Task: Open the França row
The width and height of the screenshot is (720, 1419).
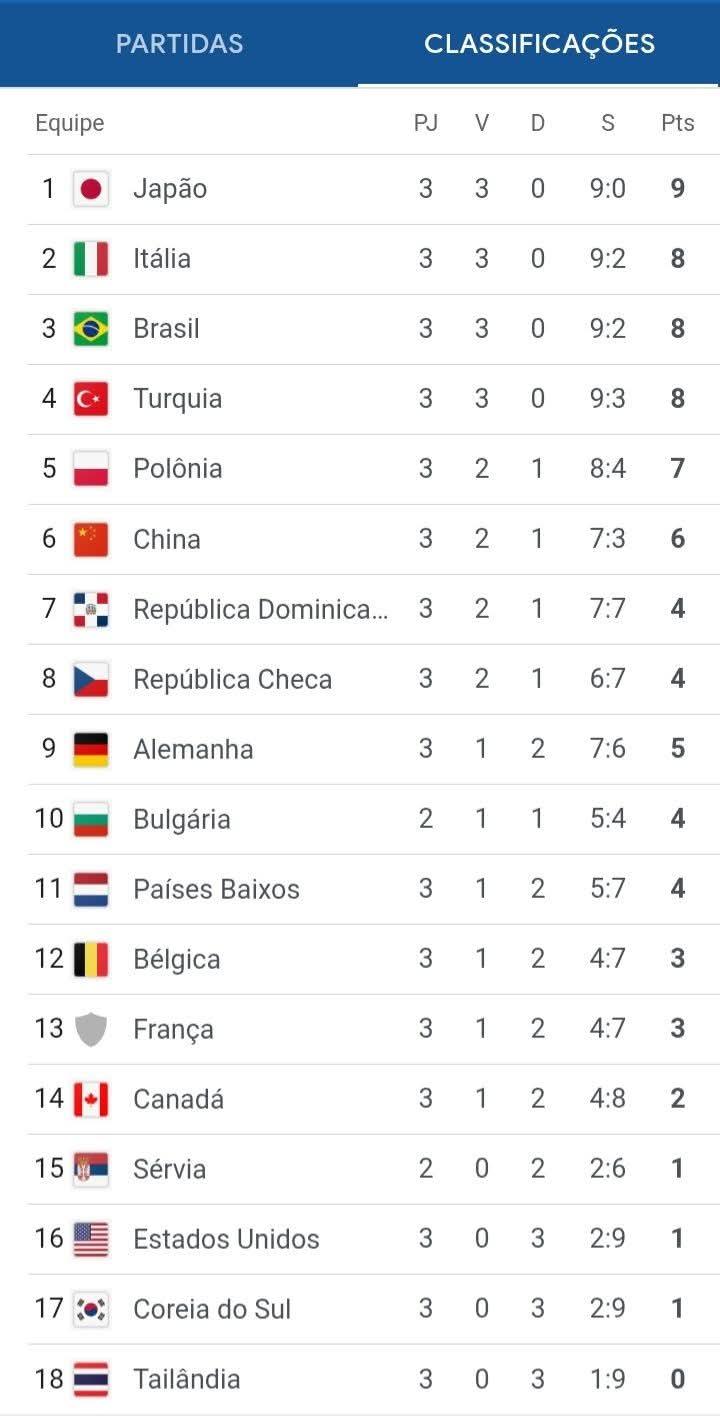Action: [360, 1029]
